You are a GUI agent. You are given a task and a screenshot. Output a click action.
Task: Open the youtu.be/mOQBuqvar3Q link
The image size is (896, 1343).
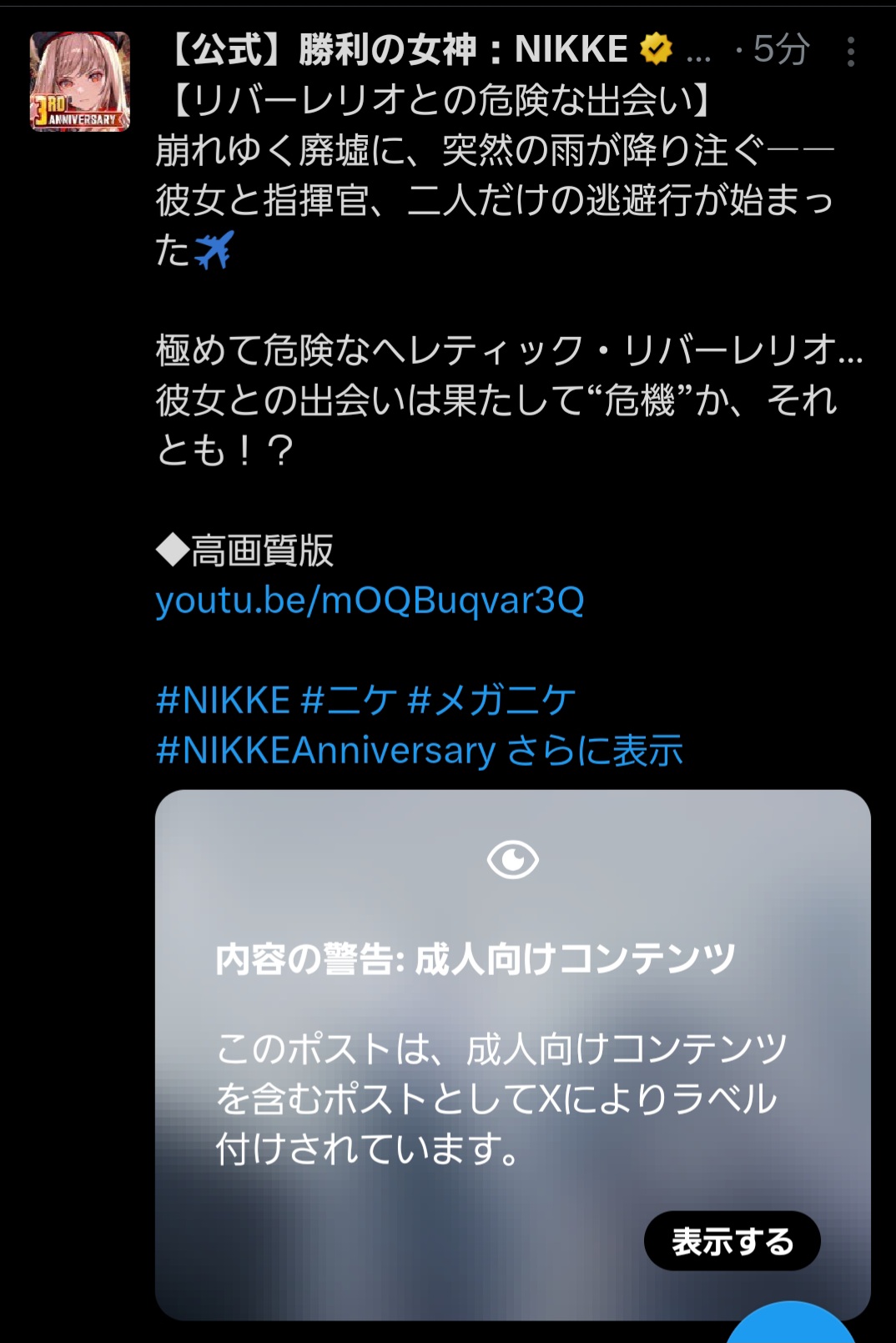click(x=370, y=601)
